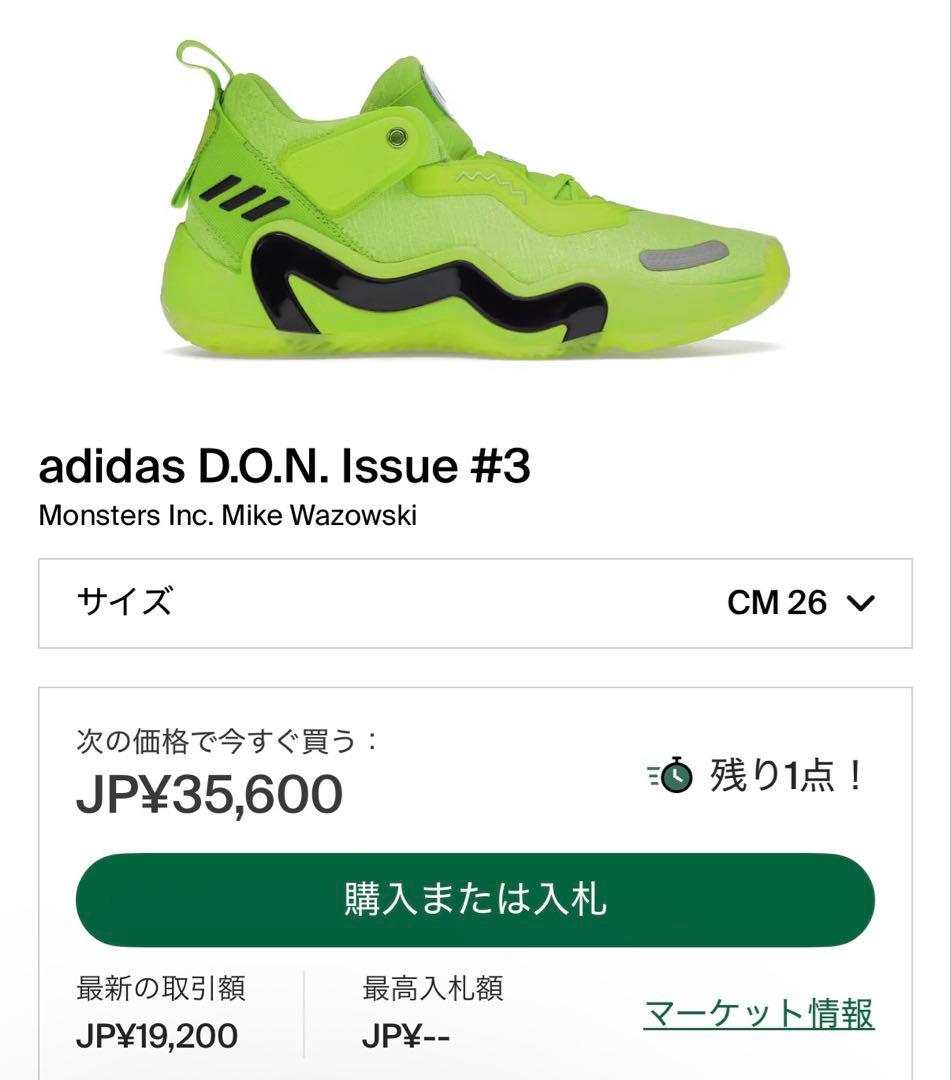
Task: Open the サイズ CM 26 dropdown
Action: point(475,603)
